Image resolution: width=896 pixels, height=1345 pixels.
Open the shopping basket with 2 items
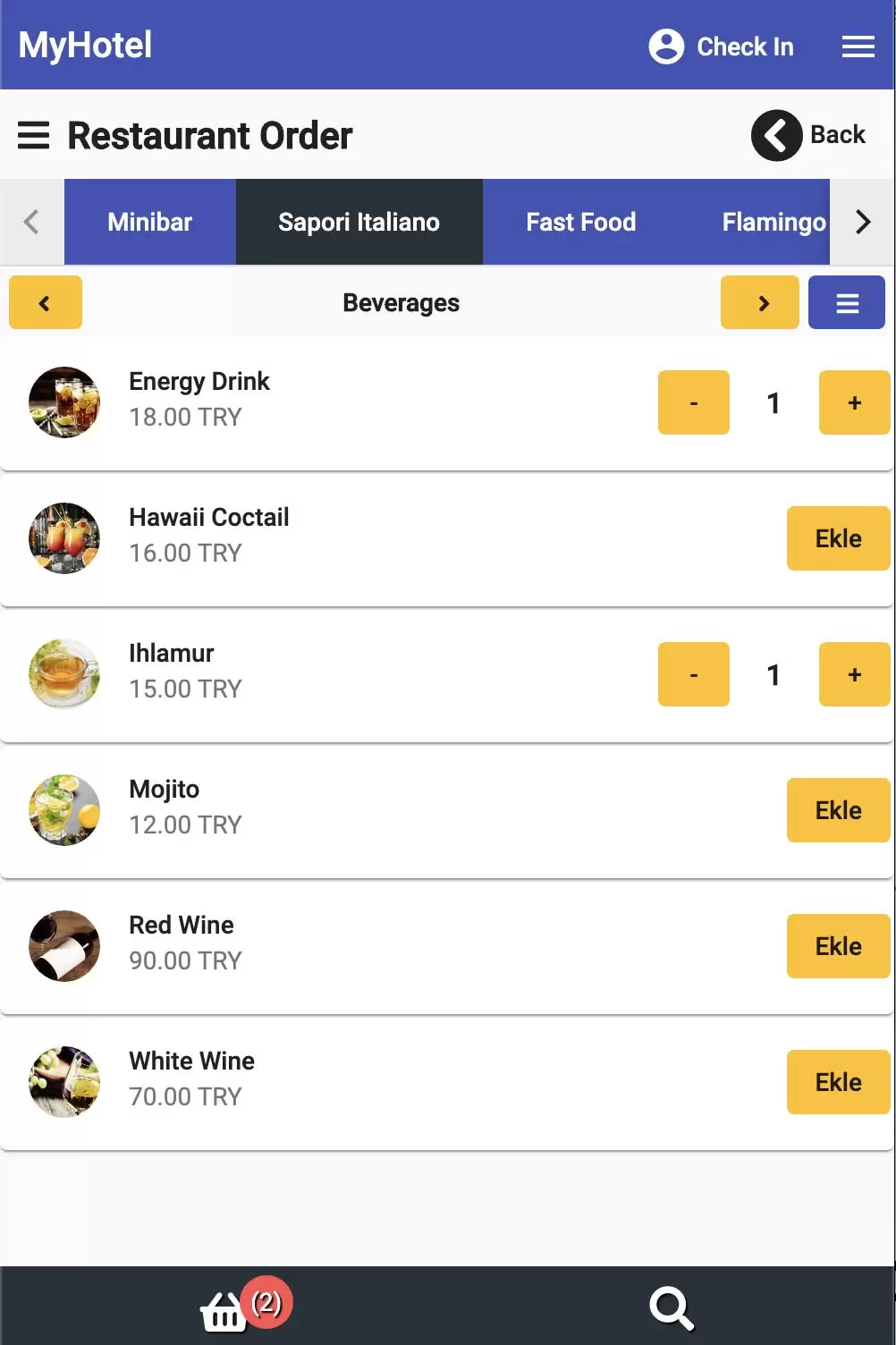[x=225, y=1310]
